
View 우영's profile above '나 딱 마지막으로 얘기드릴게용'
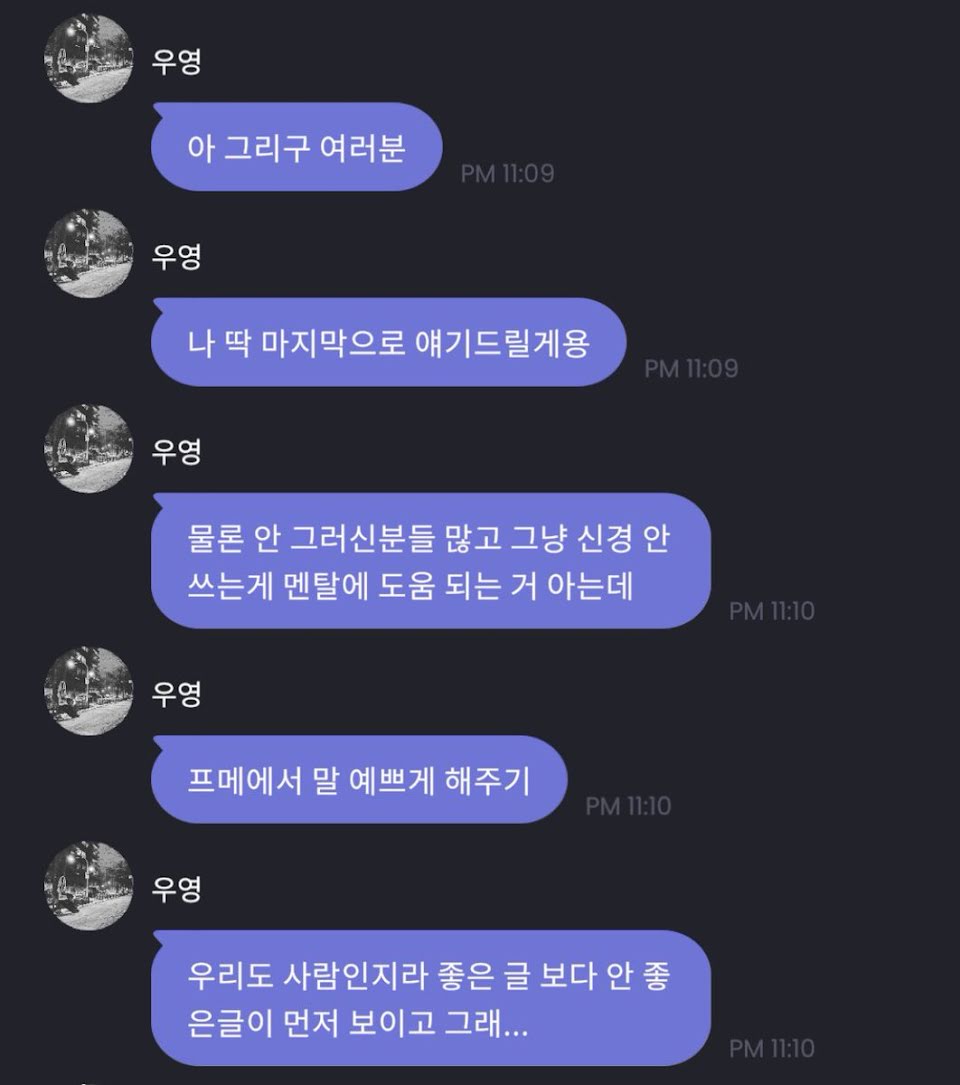(88, 253)
